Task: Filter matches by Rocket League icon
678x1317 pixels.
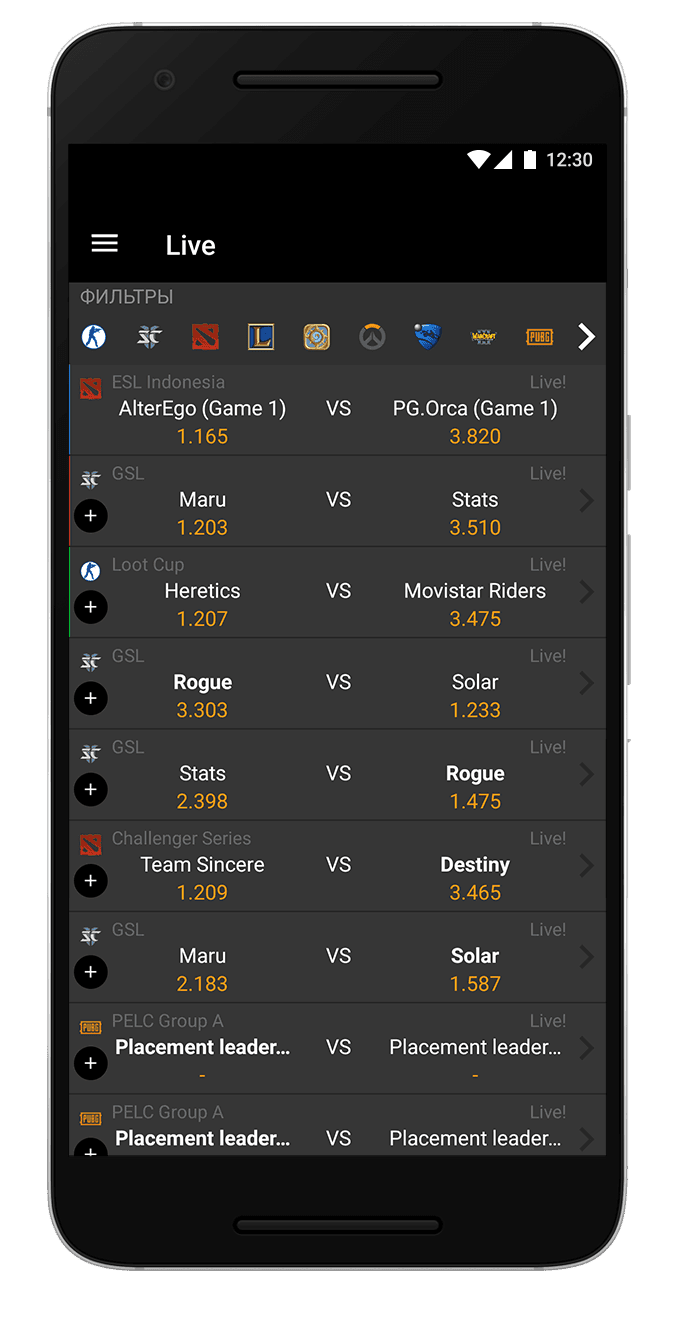Action: [428, 337]
